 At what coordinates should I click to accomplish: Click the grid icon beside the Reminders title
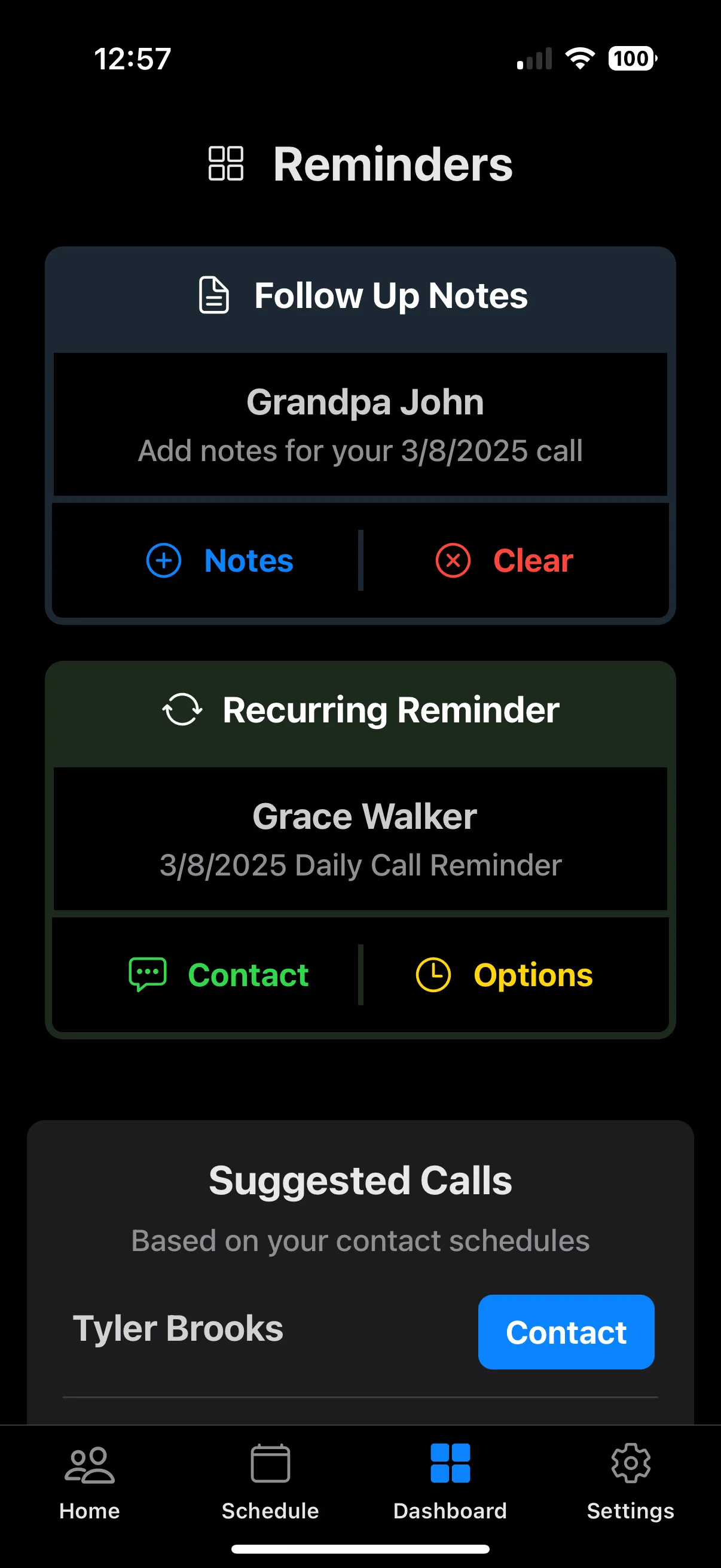pyautogui.click(x=227, y=164)
